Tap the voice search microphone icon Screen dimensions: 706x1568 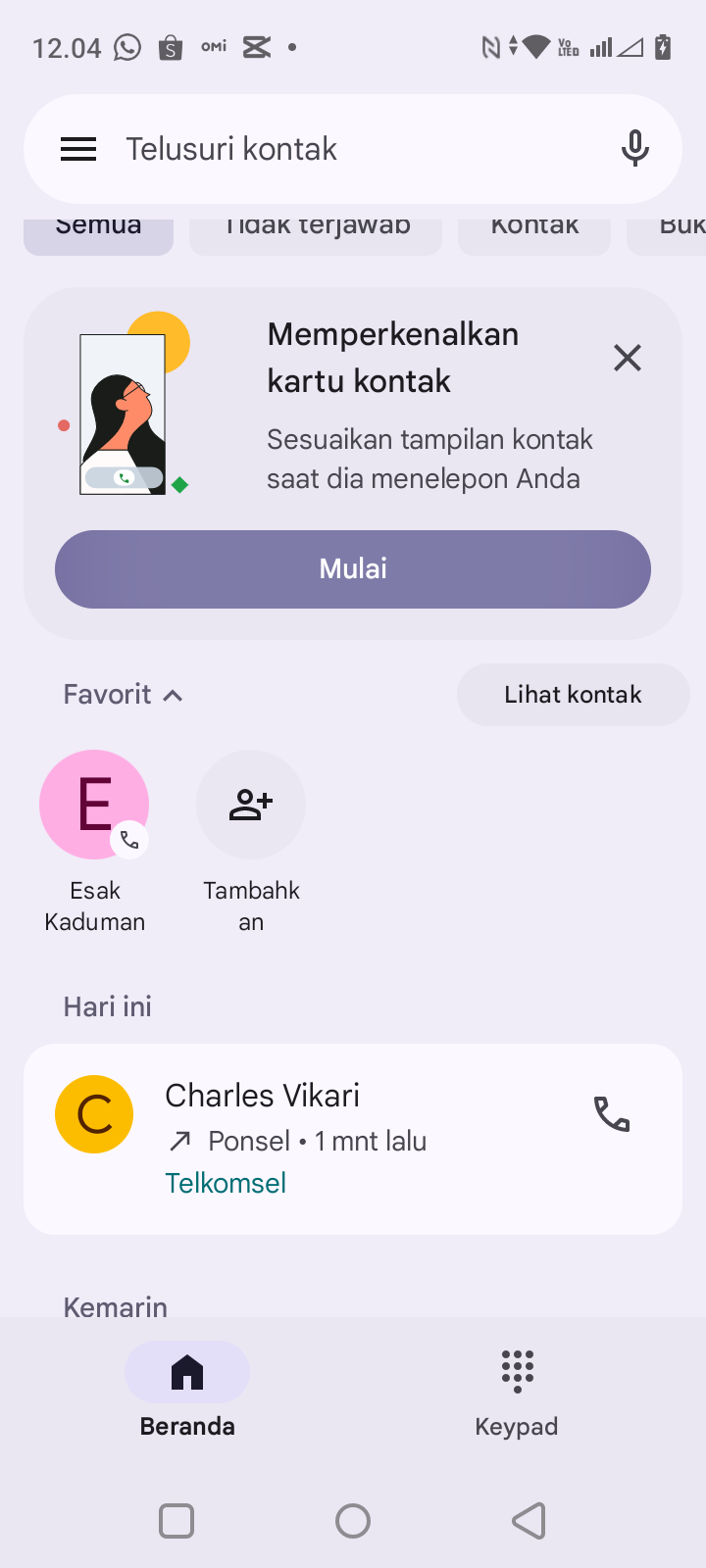[634, 148]
